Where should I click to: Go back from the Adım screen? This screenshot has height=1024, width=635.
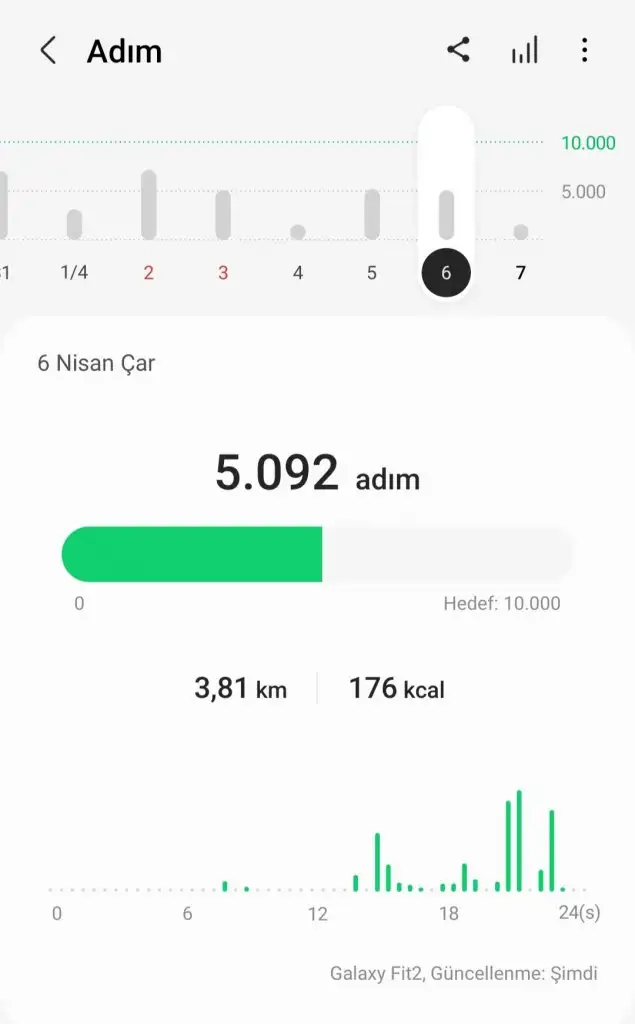pos(48,51)
